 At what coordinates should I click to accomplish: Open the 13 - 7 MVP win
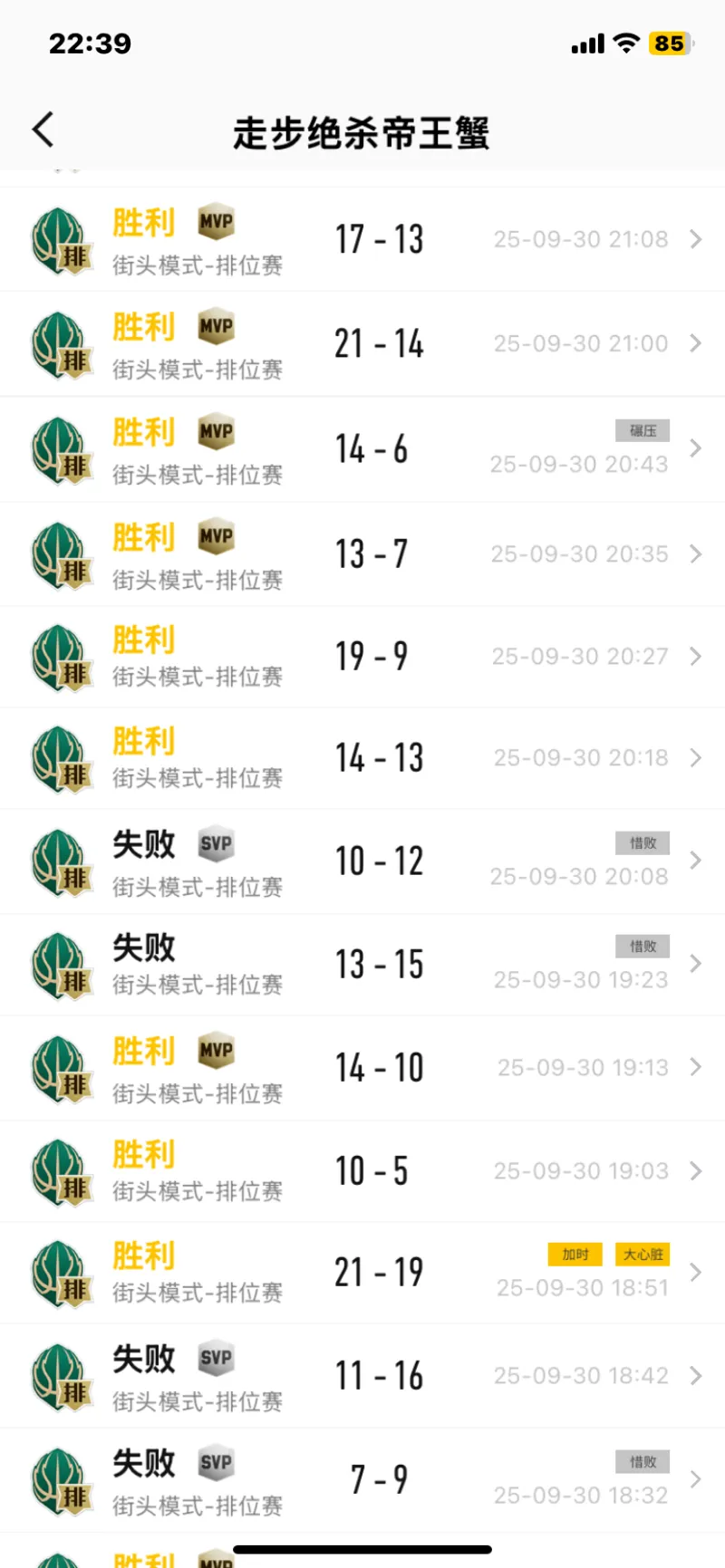(x=362, y=553)
